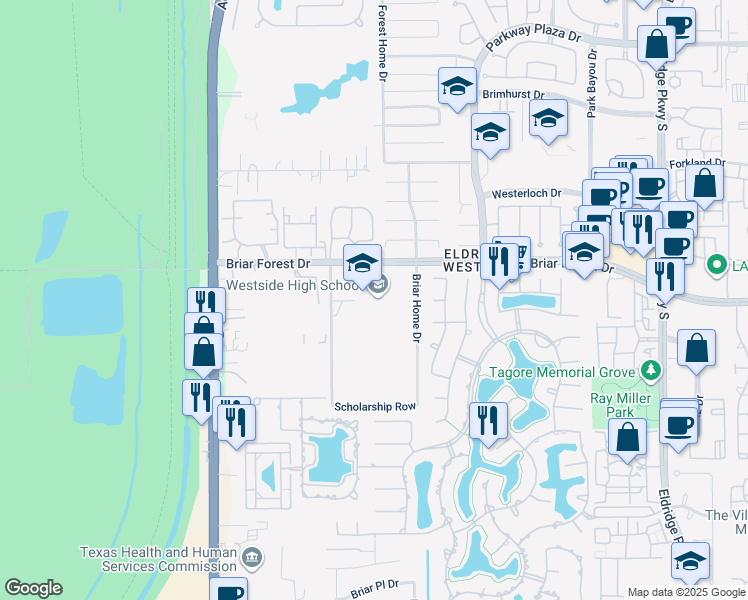
Task: Select the Tagore Memorial Grove park marker
Action: (x=652, y=371)
